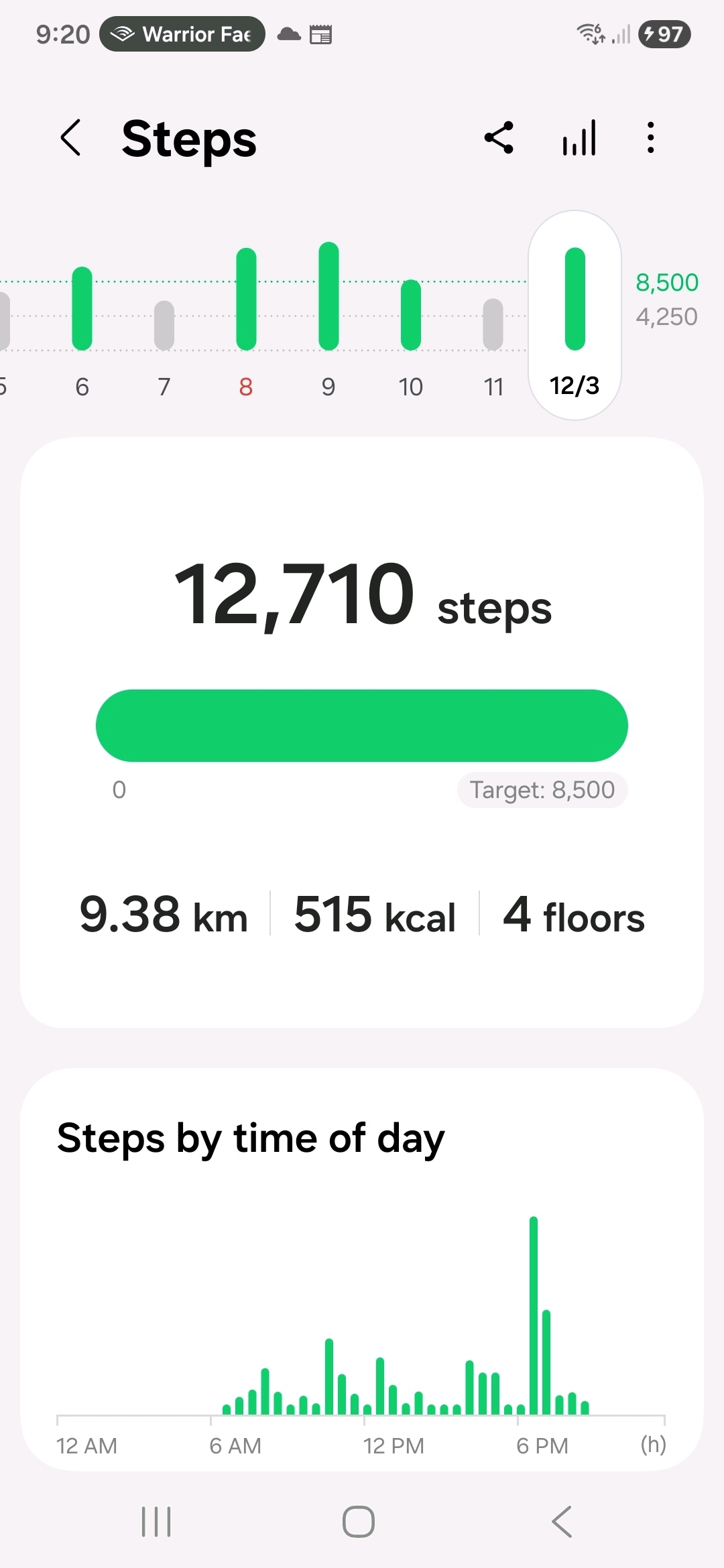Image resolution: width=724 pixels, height=1568 pixels.
Task: Select the 12/3 day bar
Action: pyautogui.click(x=575, y=315)
